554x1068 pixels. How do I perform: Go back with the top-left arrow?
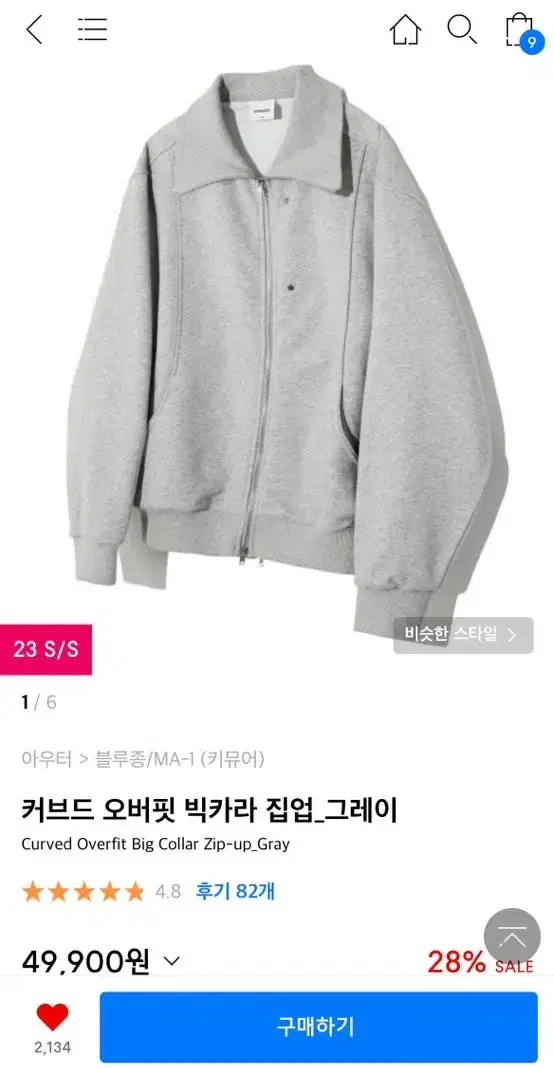click(34, 29)
